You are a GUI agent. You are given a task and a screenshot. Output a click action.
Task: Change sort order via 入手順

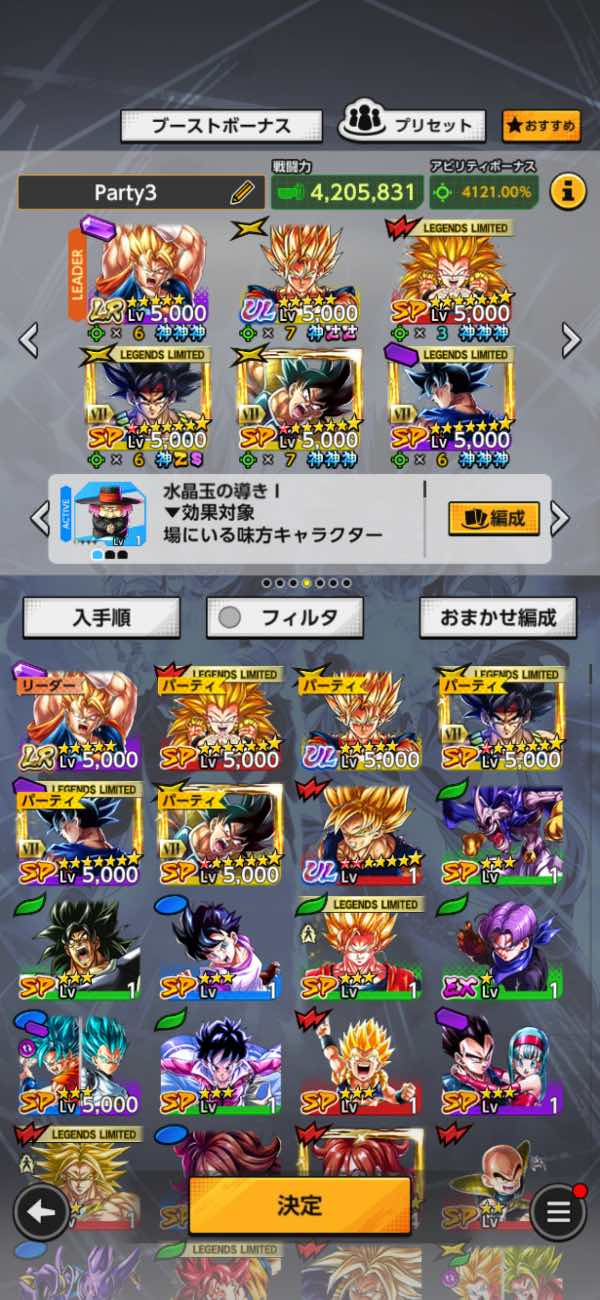(101, 618)
